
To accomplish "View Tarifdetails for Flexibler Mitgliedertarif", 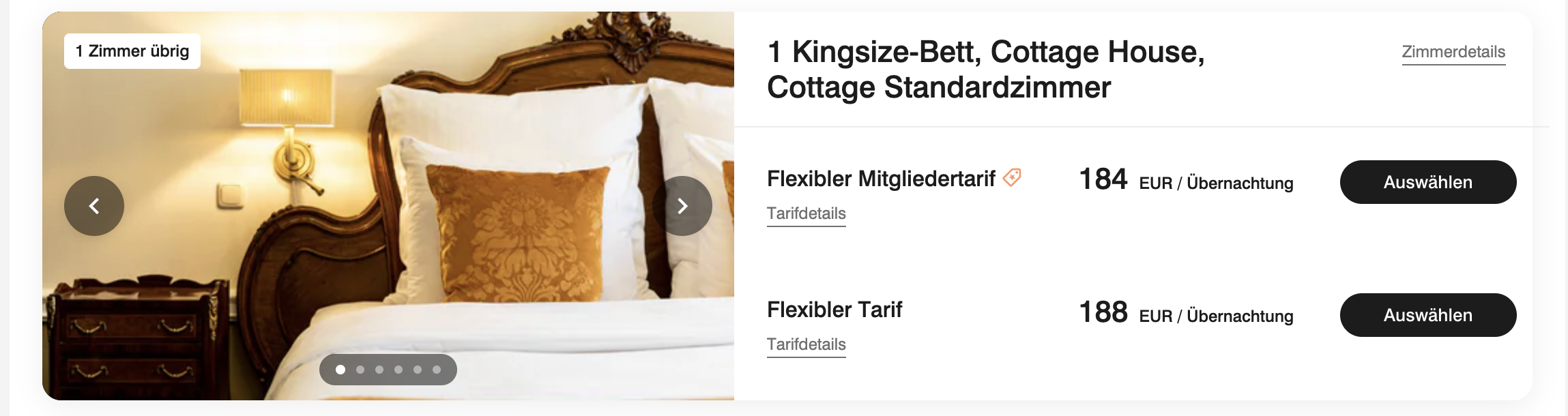I will click(806, 213).
